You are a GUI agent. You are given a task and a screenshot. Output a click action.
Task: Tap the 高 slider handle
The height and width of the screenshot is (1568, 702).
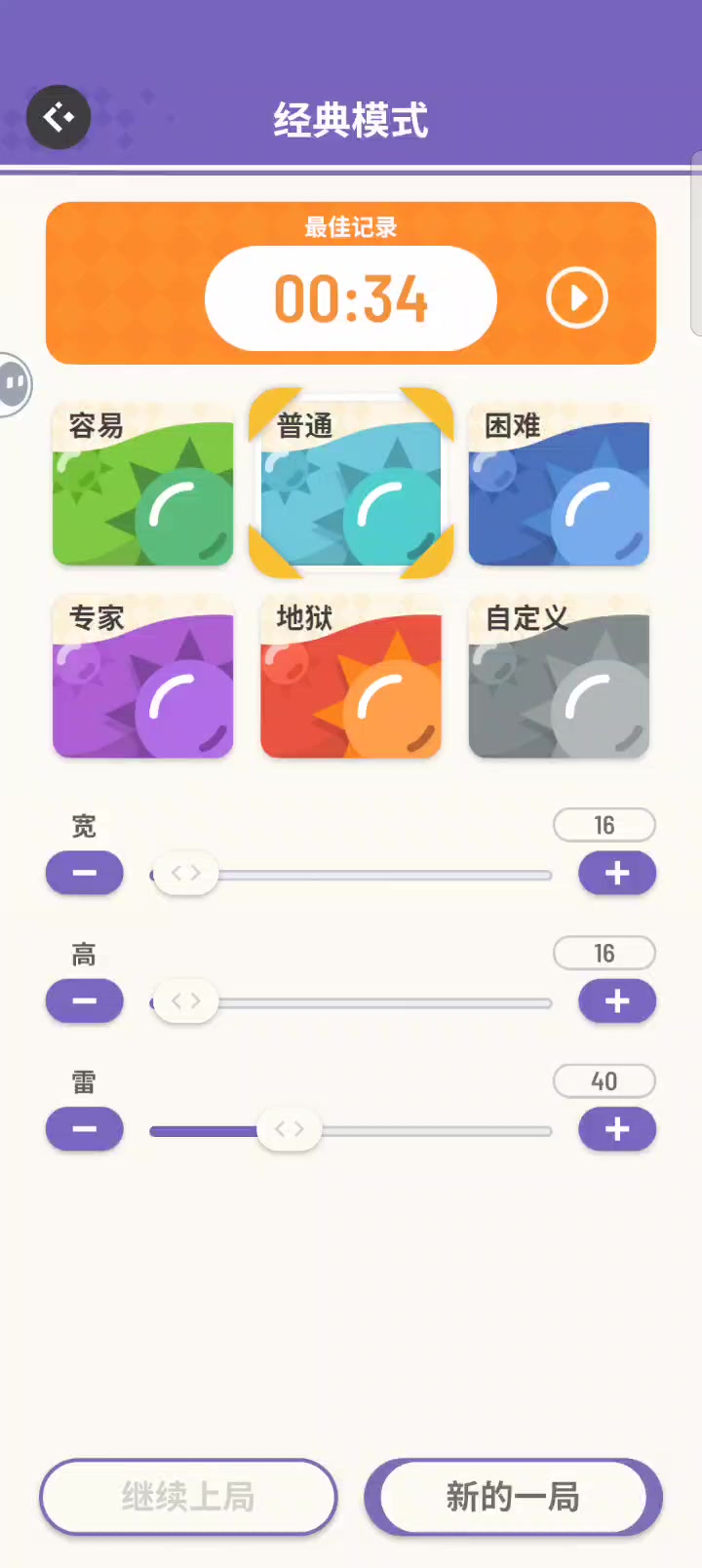186,1001
